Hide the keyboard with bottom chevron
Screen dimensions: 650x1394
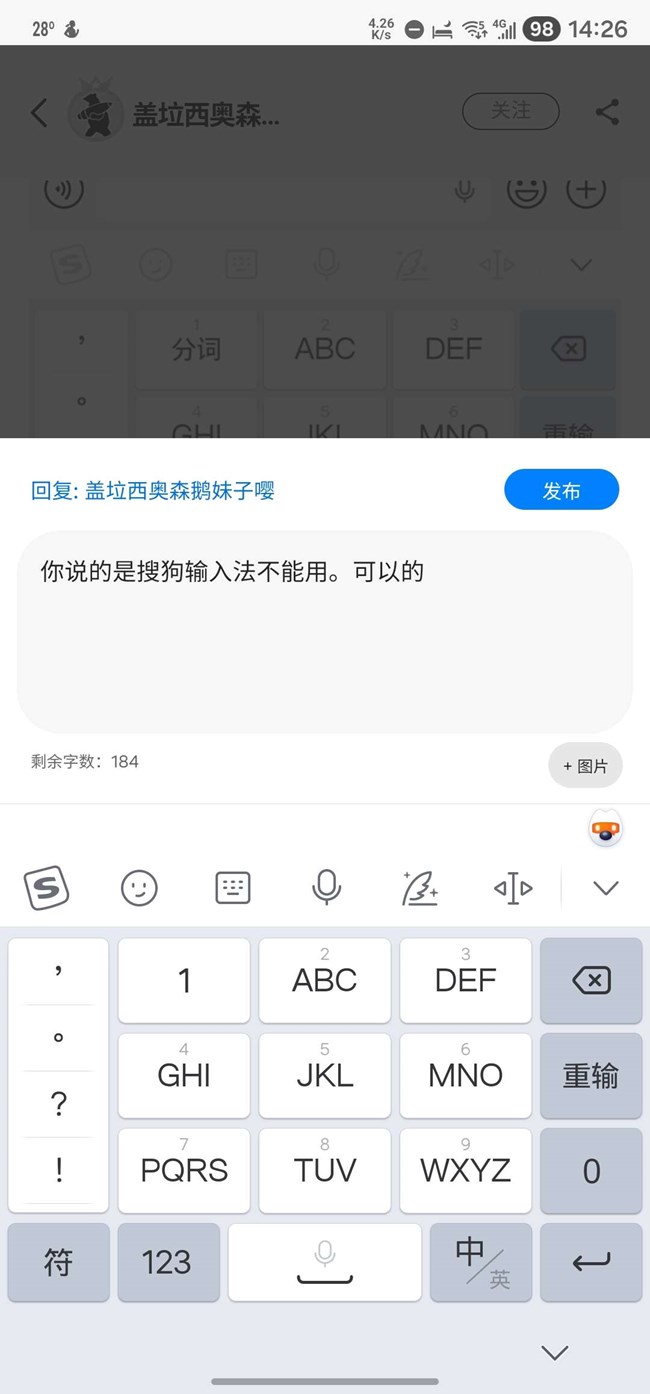coord(554,1352)
